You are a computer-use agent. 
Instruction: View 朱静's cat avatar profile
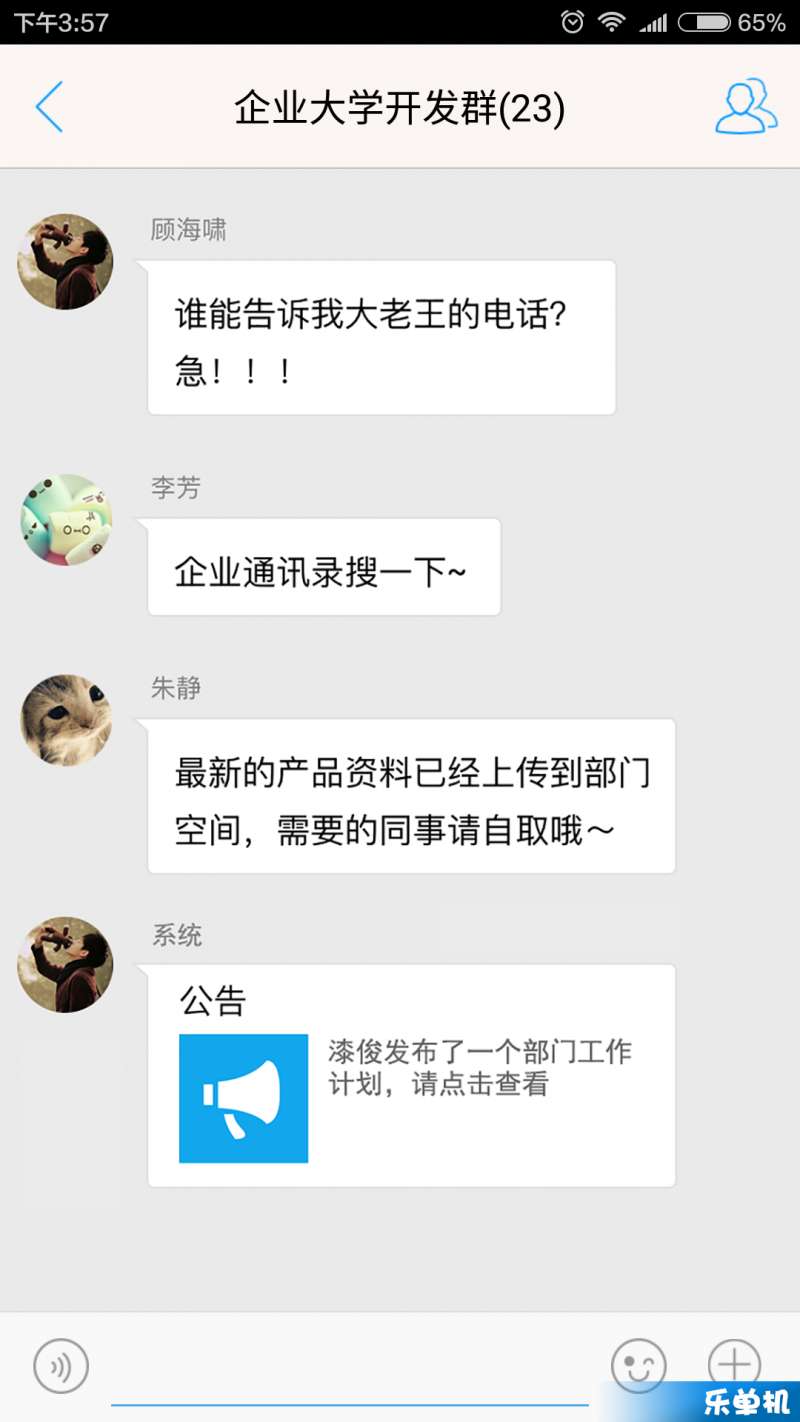coord(66,720)
